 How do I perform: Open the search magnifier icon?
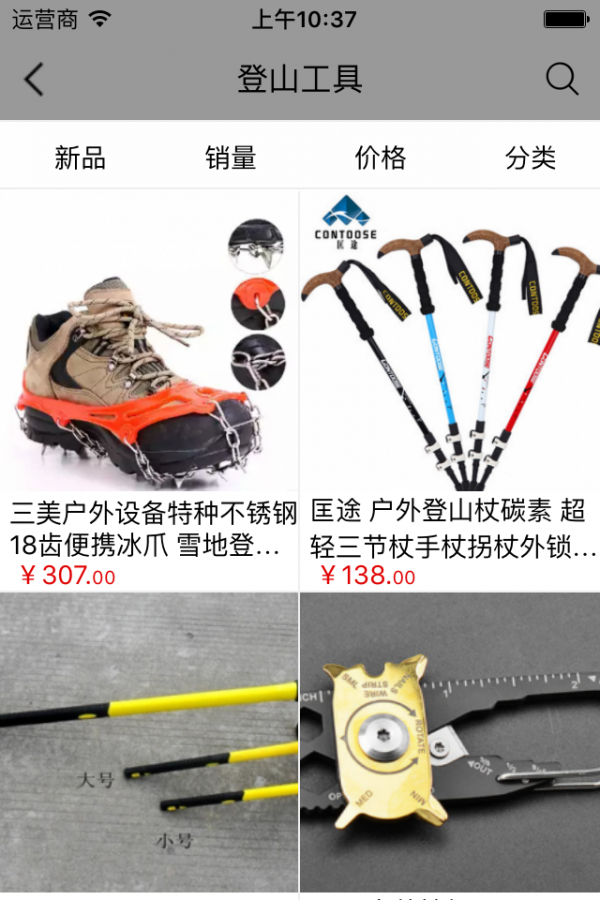coord(562,79)
